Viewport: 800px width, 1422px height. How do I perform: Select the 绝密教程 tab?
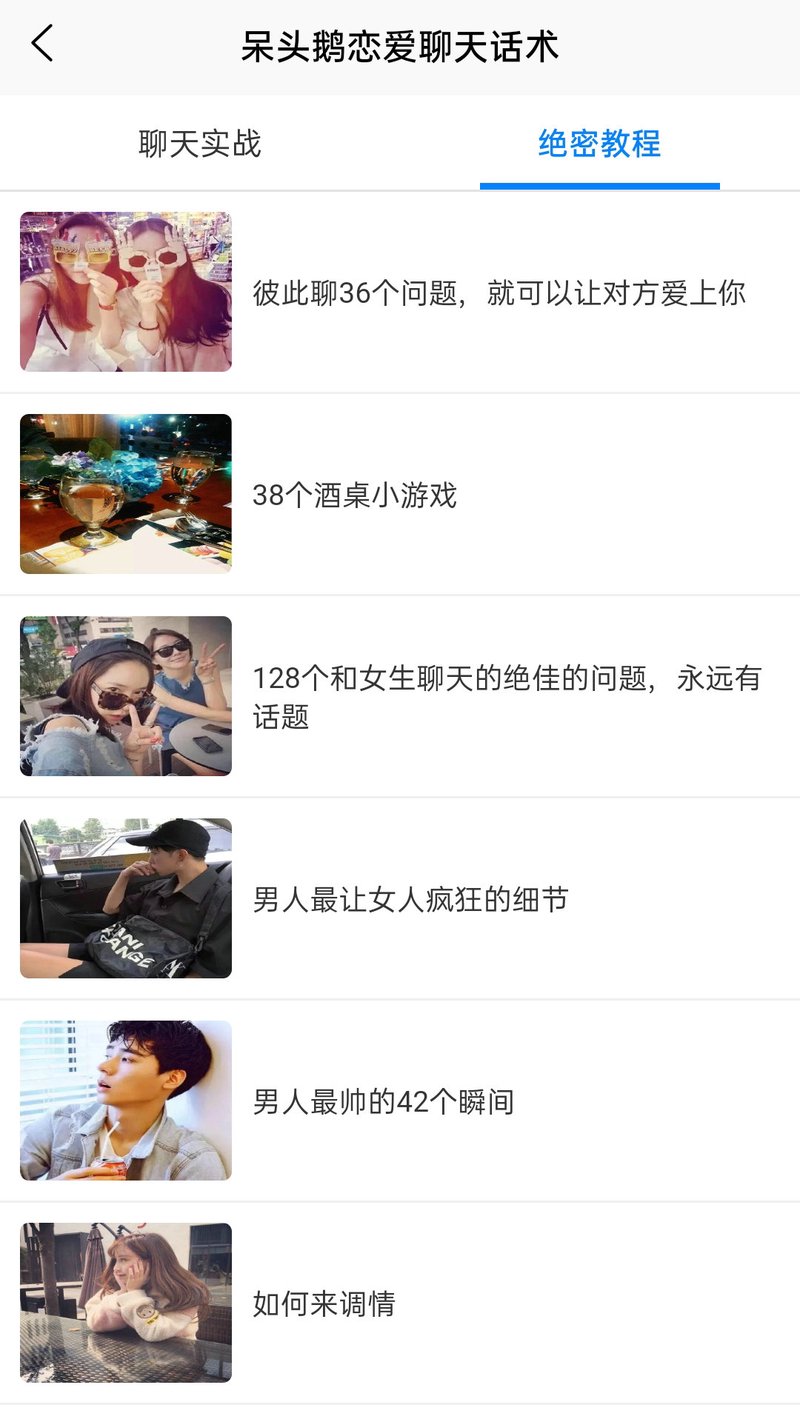click(x=599, y=143)
